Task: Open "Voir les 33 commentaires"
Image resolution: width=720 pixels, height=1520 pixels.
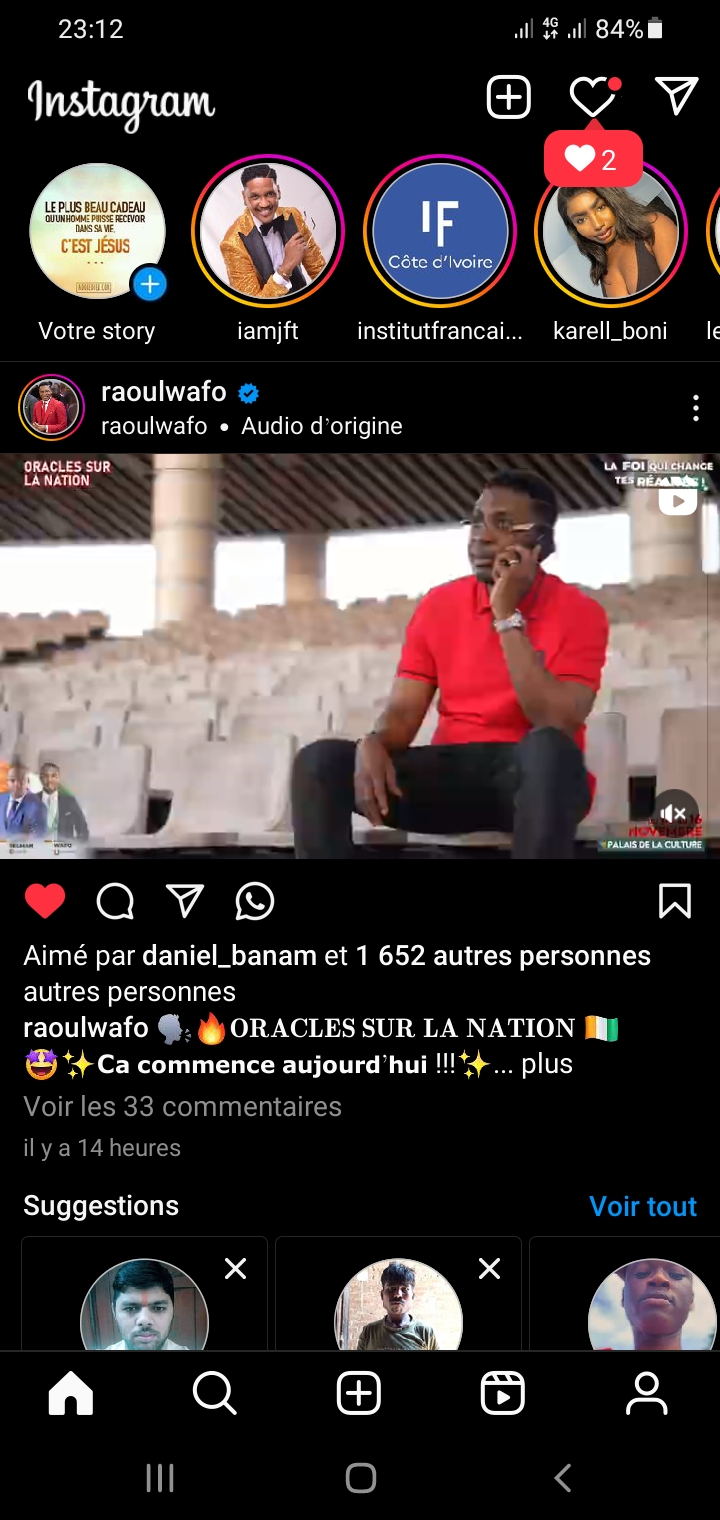Action: [x=183, y=1106]
